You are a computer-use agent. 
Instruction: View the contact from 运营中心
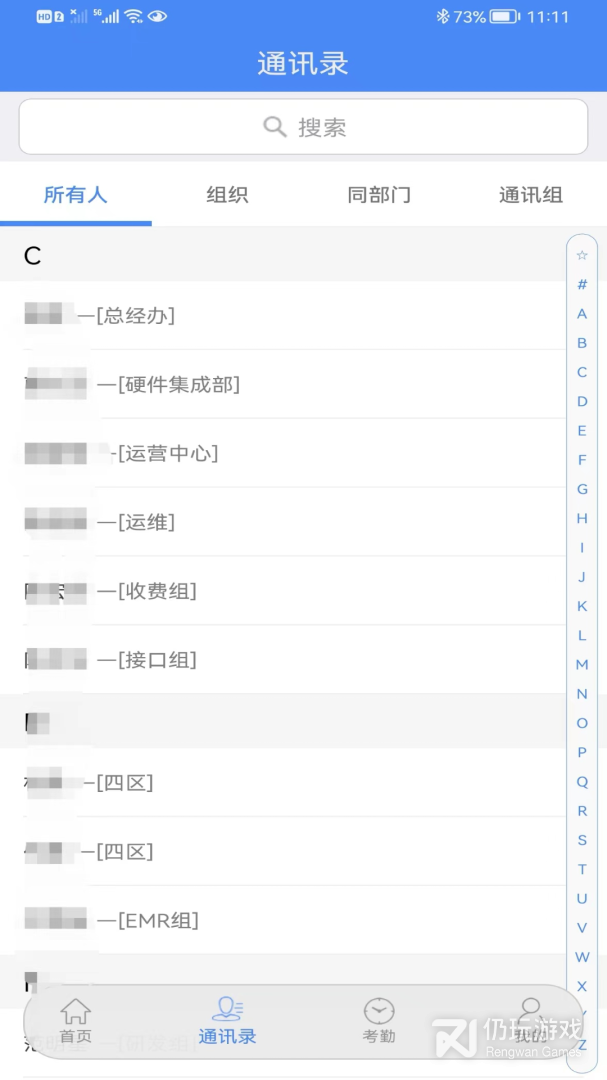280,454
